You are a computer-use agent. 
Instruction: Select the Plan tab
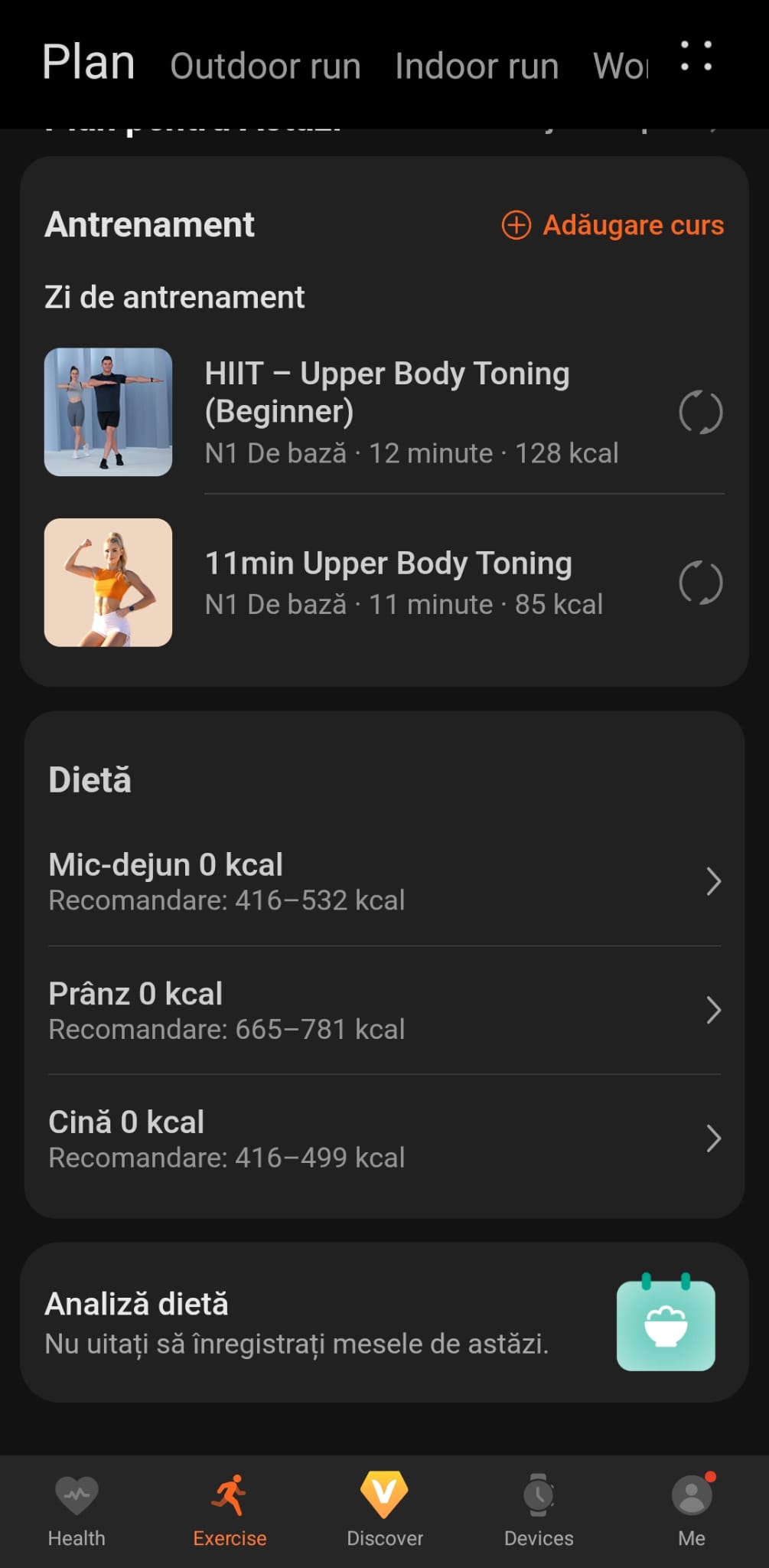89,63
